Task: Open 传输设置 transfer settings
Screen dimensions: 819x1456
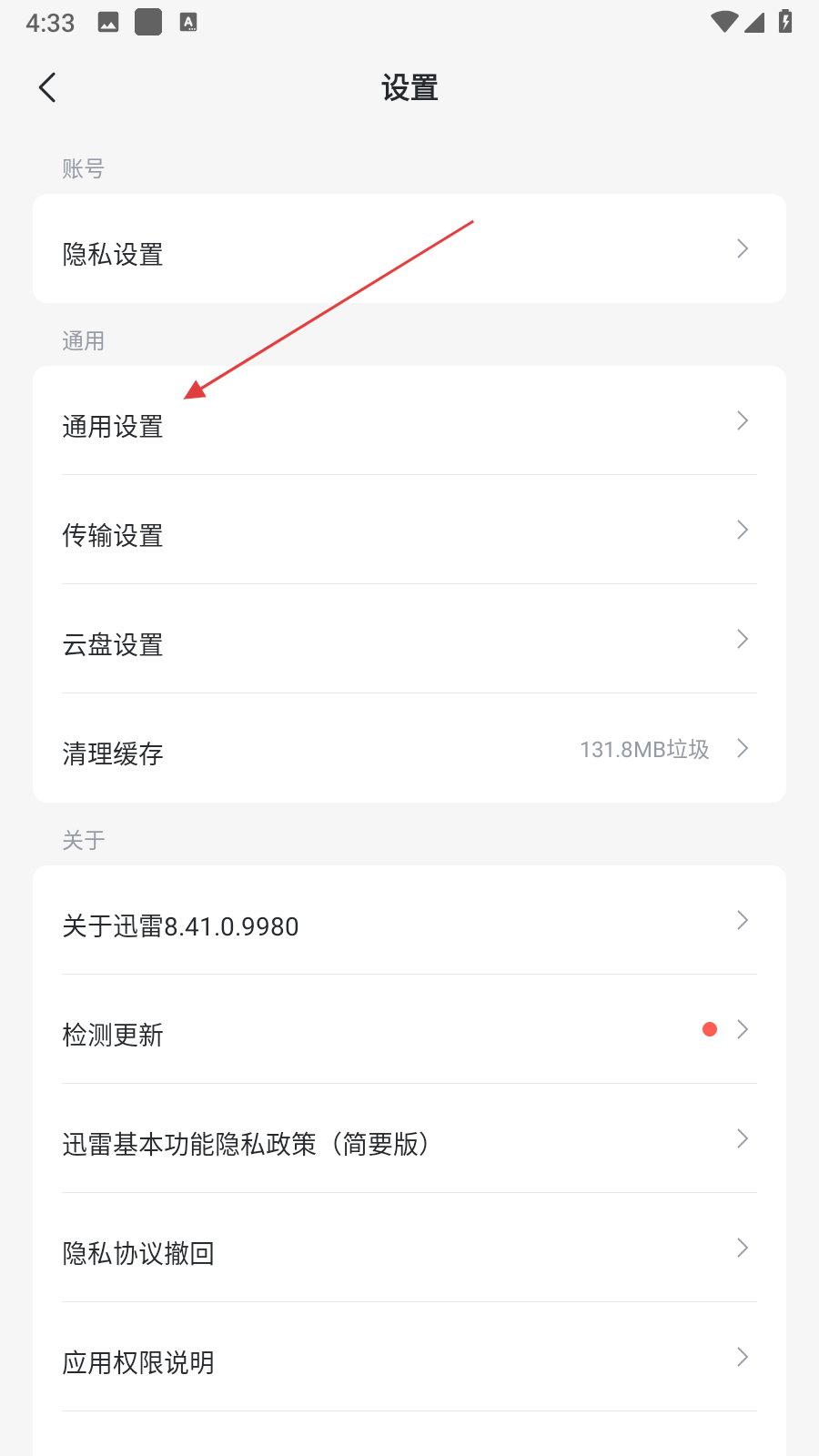Action: 409,531
